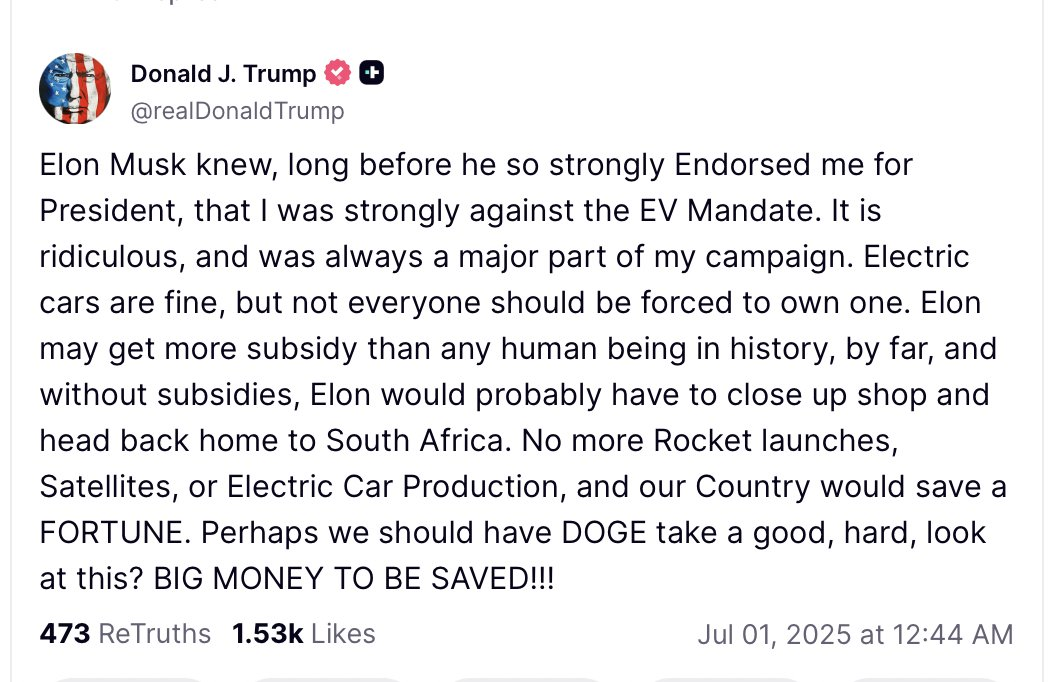The width and height of the screenshot is (1052, 682).
Task: Open the Donald J. Trump display name
Action: tap(223, 73)
